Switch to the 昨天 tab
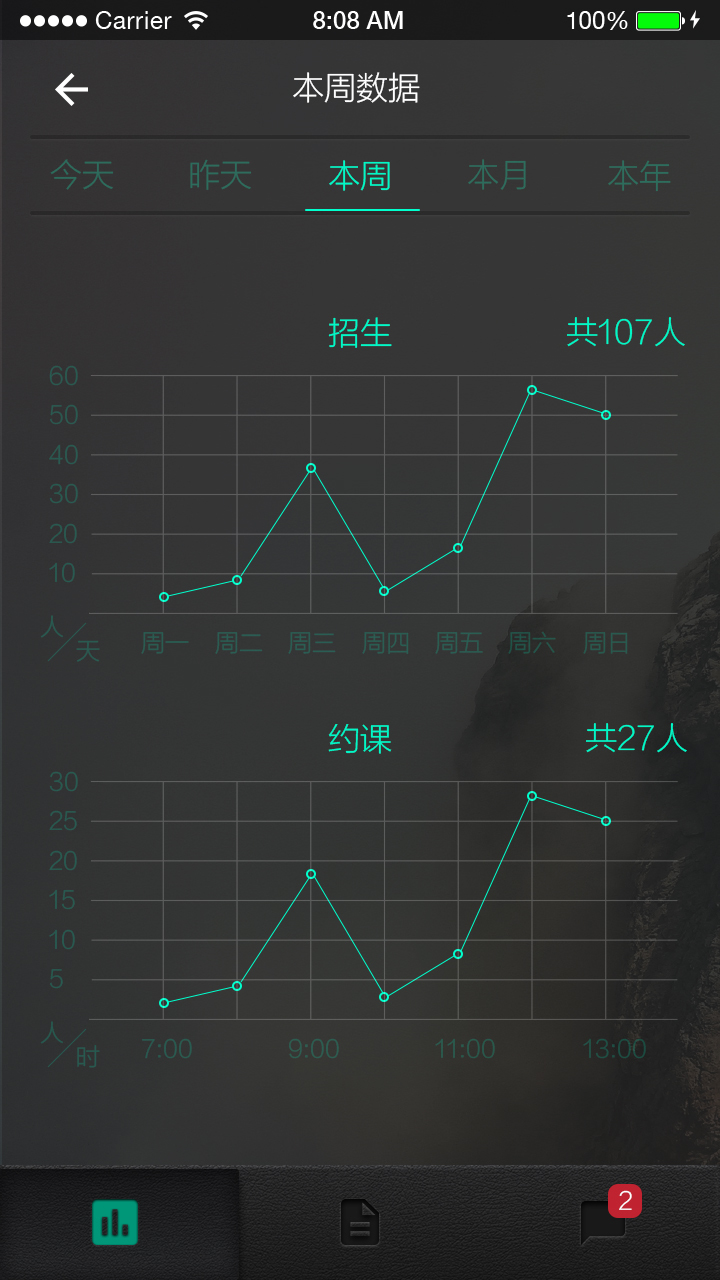Screen dimensions: 720x1280 (220, 176)
